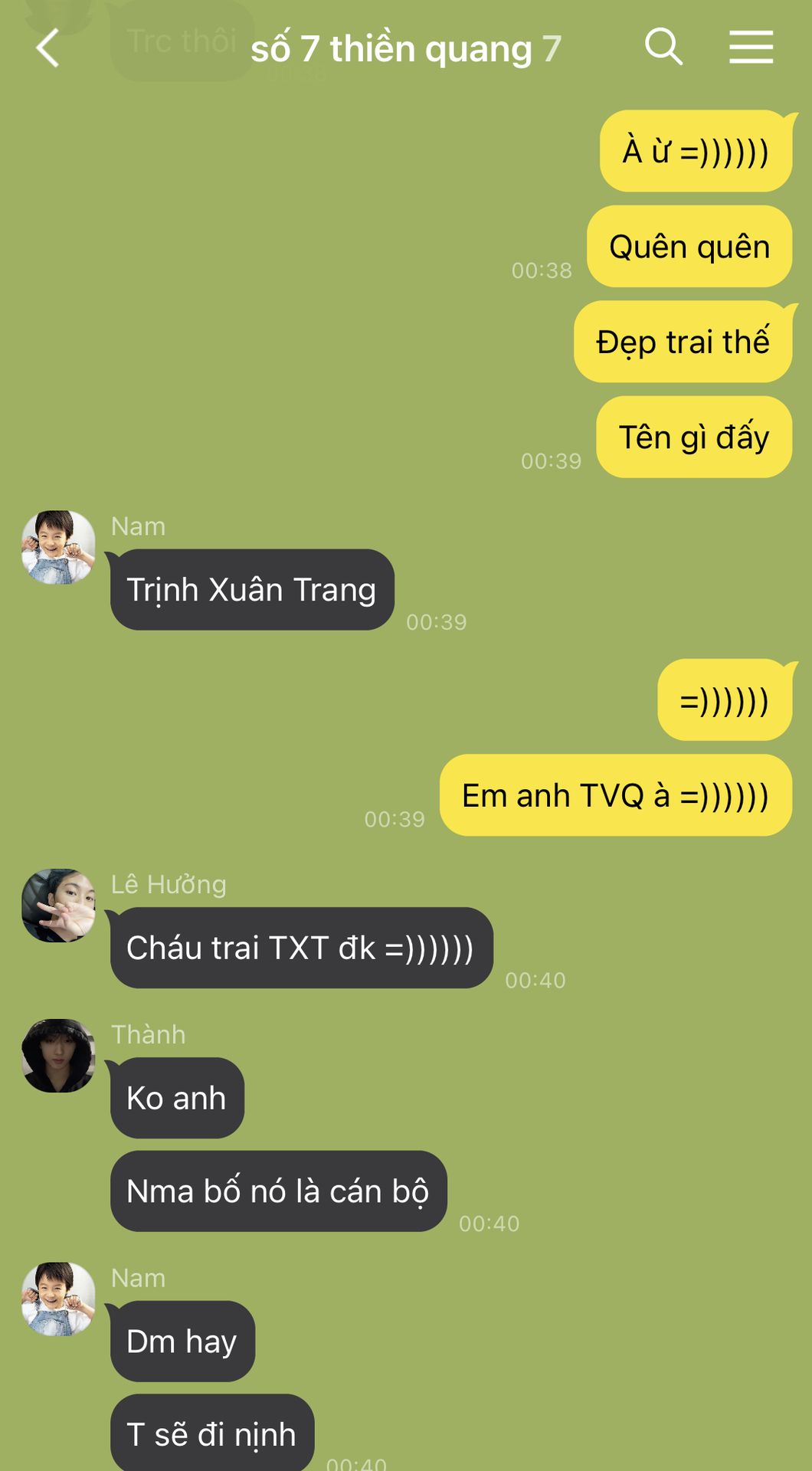812x1471 pixels.
Task: Open Lê Hưởng's profile picture
Action: click(x=58, y=906)
